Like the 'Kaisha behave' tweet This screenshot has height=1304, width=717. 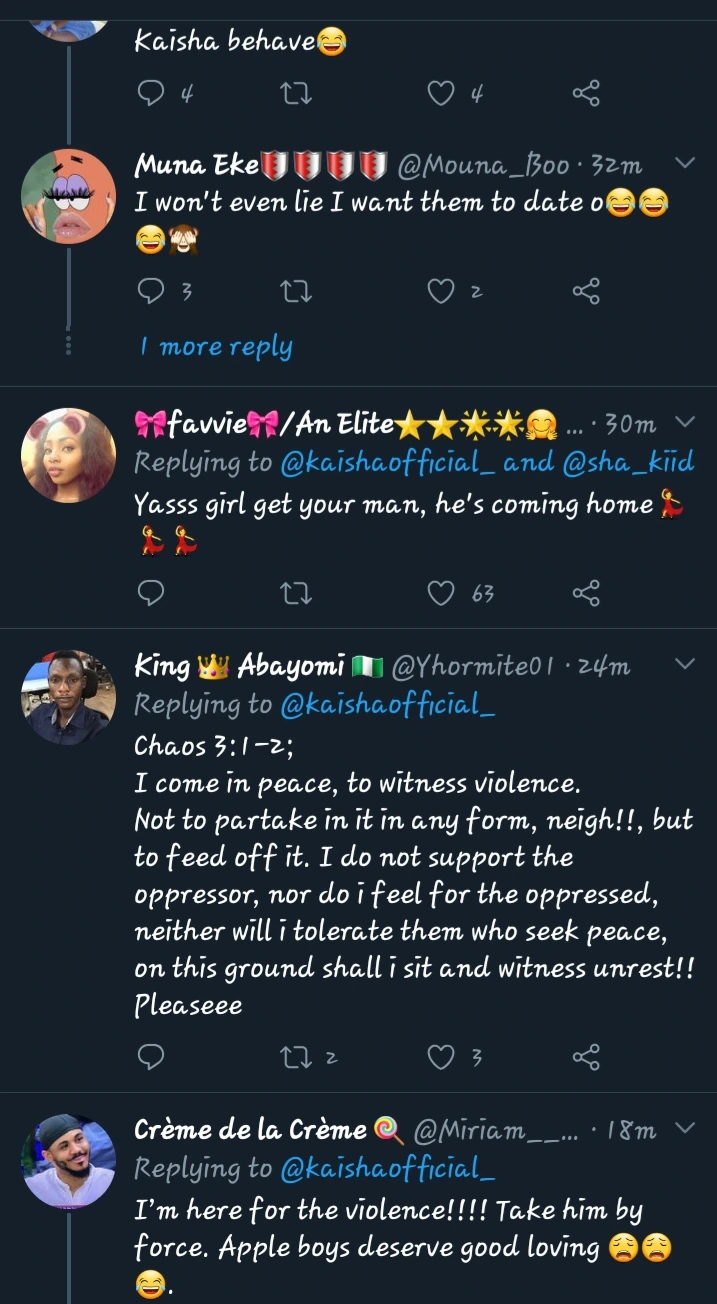(x=441, y=93)
